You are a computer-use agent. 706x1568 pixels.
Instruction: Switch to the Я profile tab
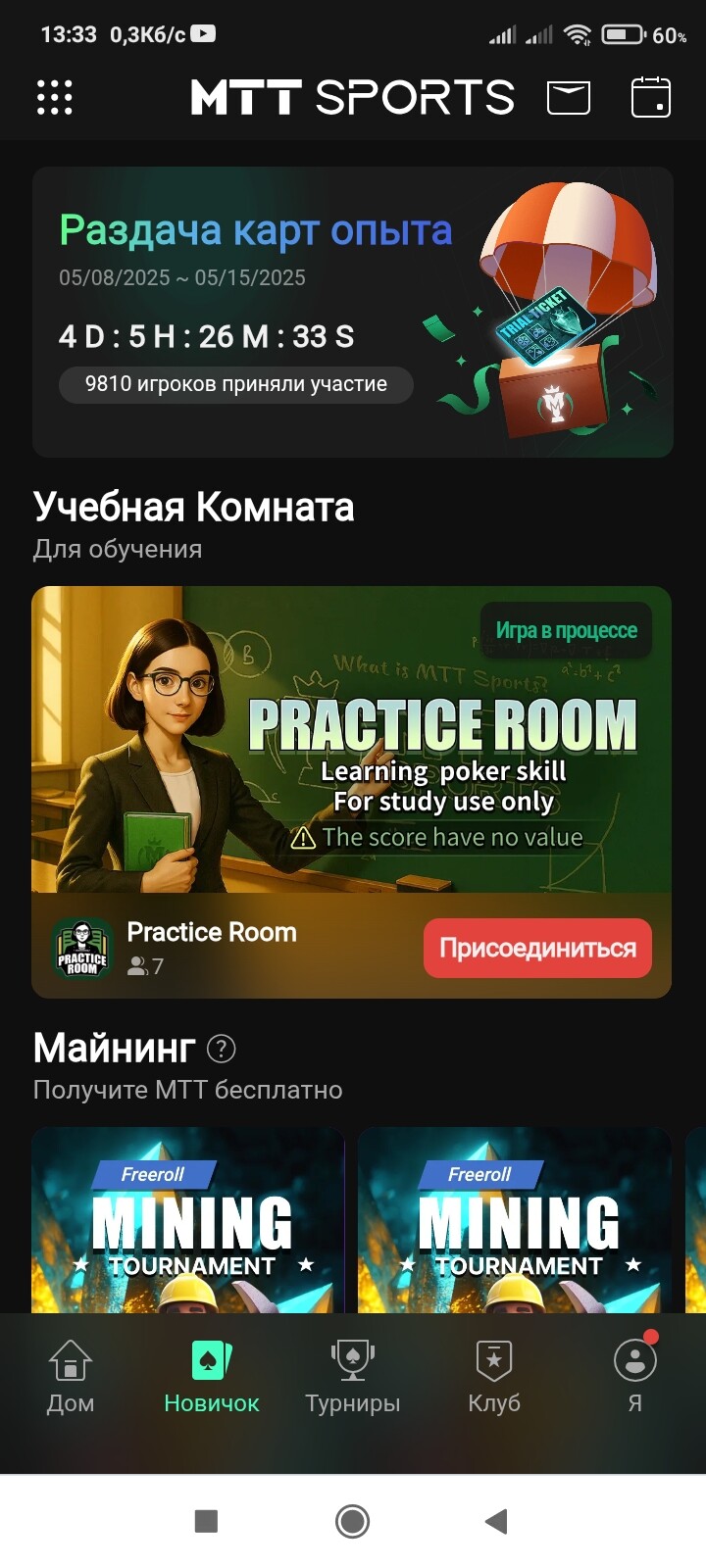pyautogui.click(x=635, y=1377)
